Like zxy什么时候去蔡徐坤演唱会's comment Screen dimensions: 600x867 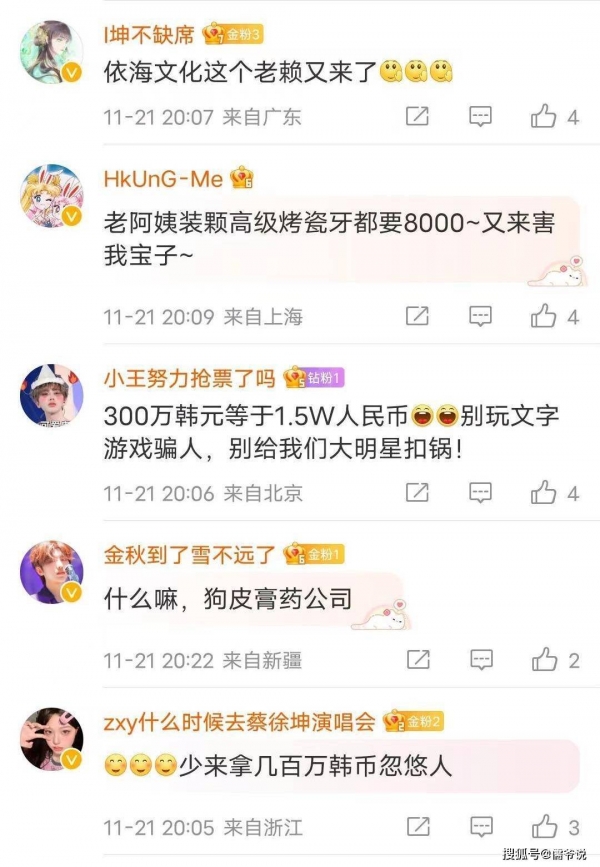pyautogui.click(x=544, y=828)
